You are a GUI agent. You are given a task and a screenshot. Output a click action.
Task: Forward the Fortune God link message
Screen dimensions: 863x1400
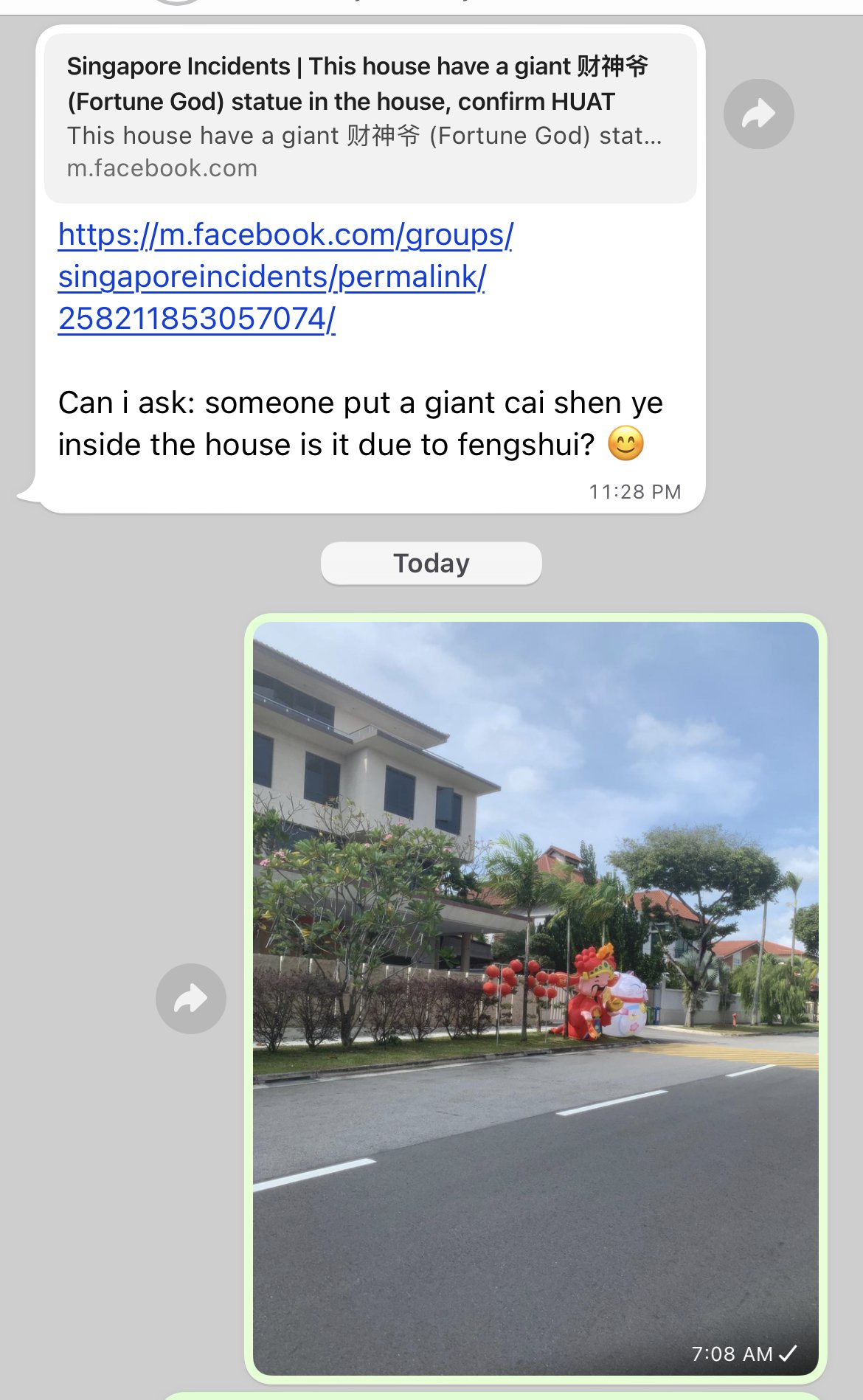point(758,114)
